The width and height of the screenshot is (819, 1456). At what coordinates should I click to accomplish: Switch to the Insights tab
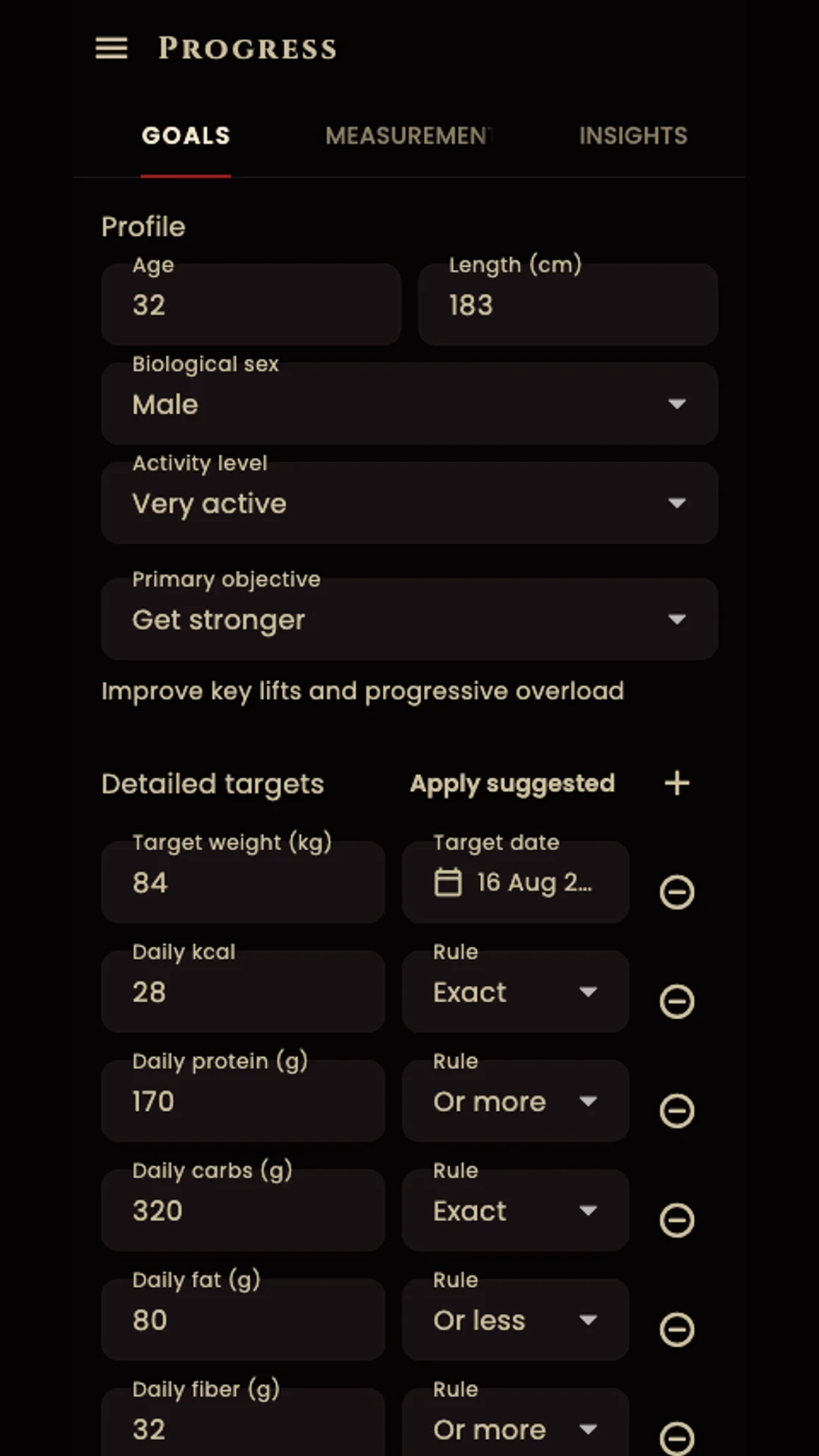(633, 136)
